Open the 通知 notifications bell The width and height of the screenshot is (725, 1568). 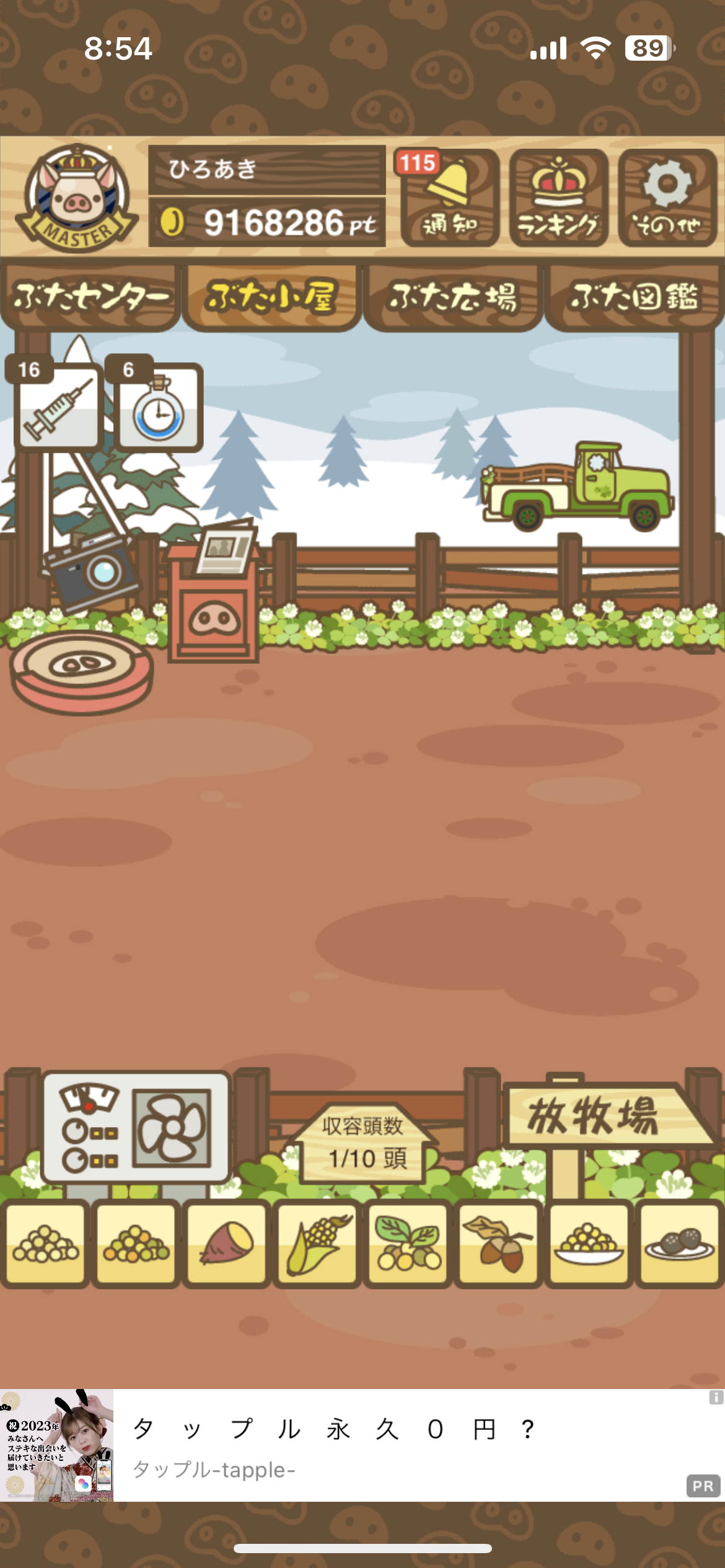click(450, 198)
